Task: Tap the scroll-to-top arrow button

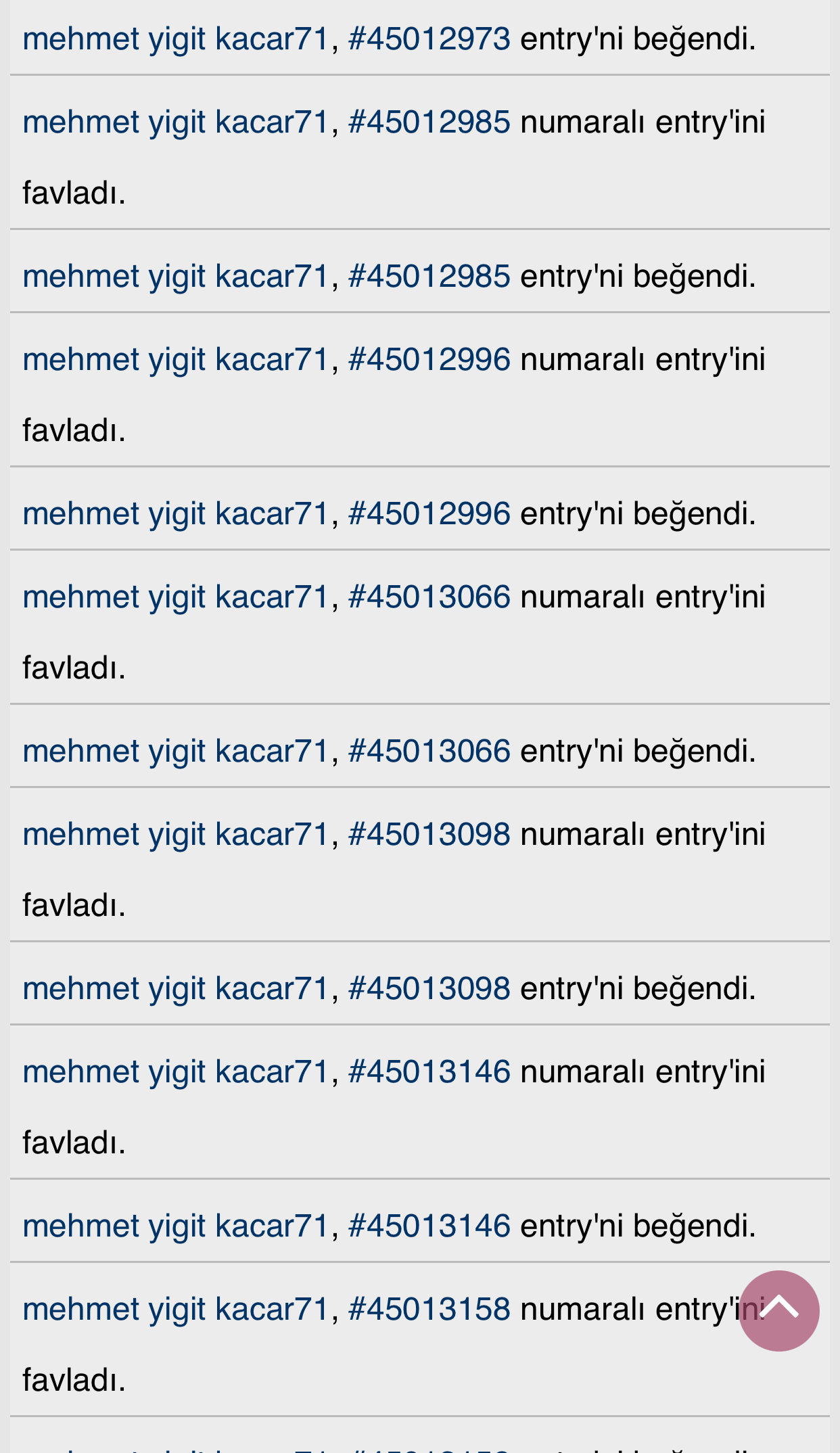Action: click(x=778, y=1310)
